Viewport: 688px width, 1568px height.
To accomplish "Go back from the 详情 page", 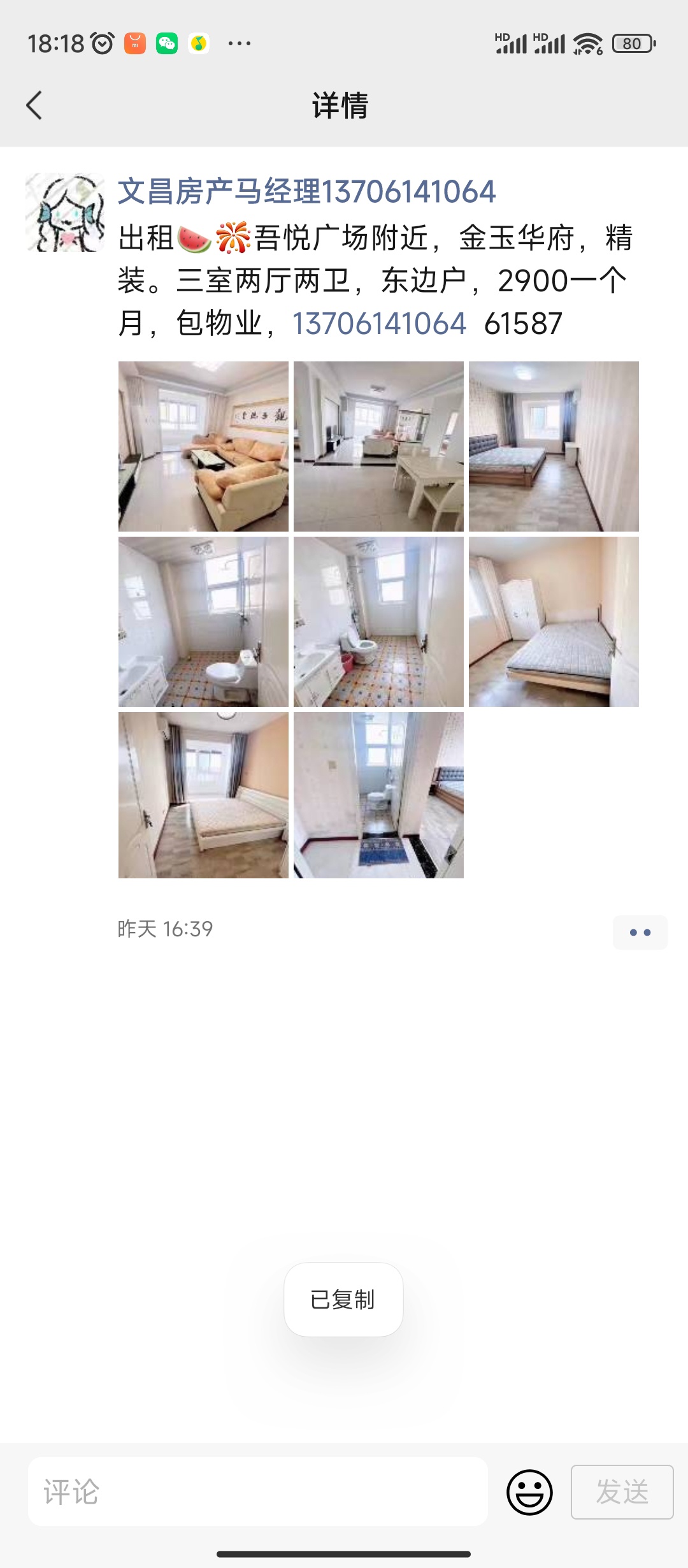I will 34,105.
